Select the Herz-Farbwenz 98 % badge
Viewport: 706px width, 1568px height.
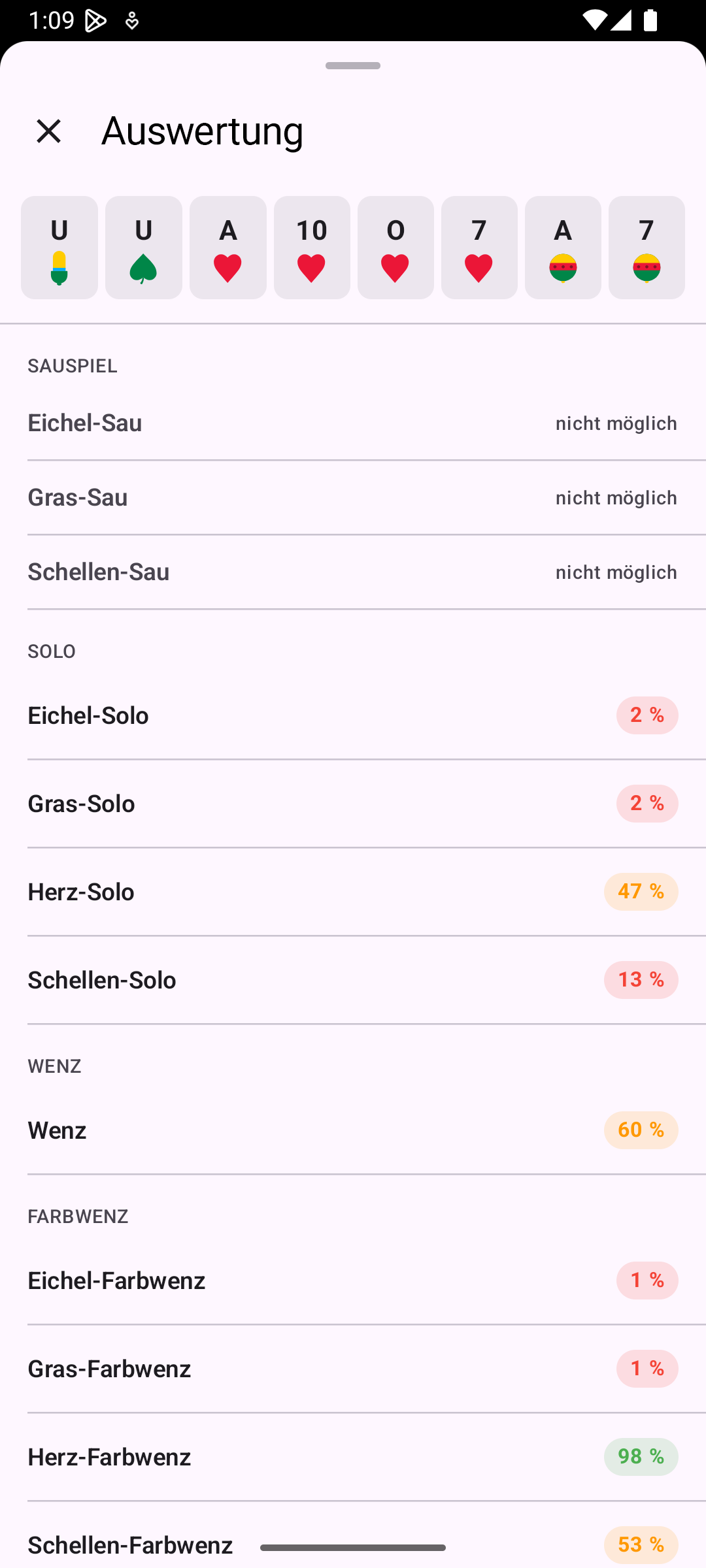pos(641,1456)
